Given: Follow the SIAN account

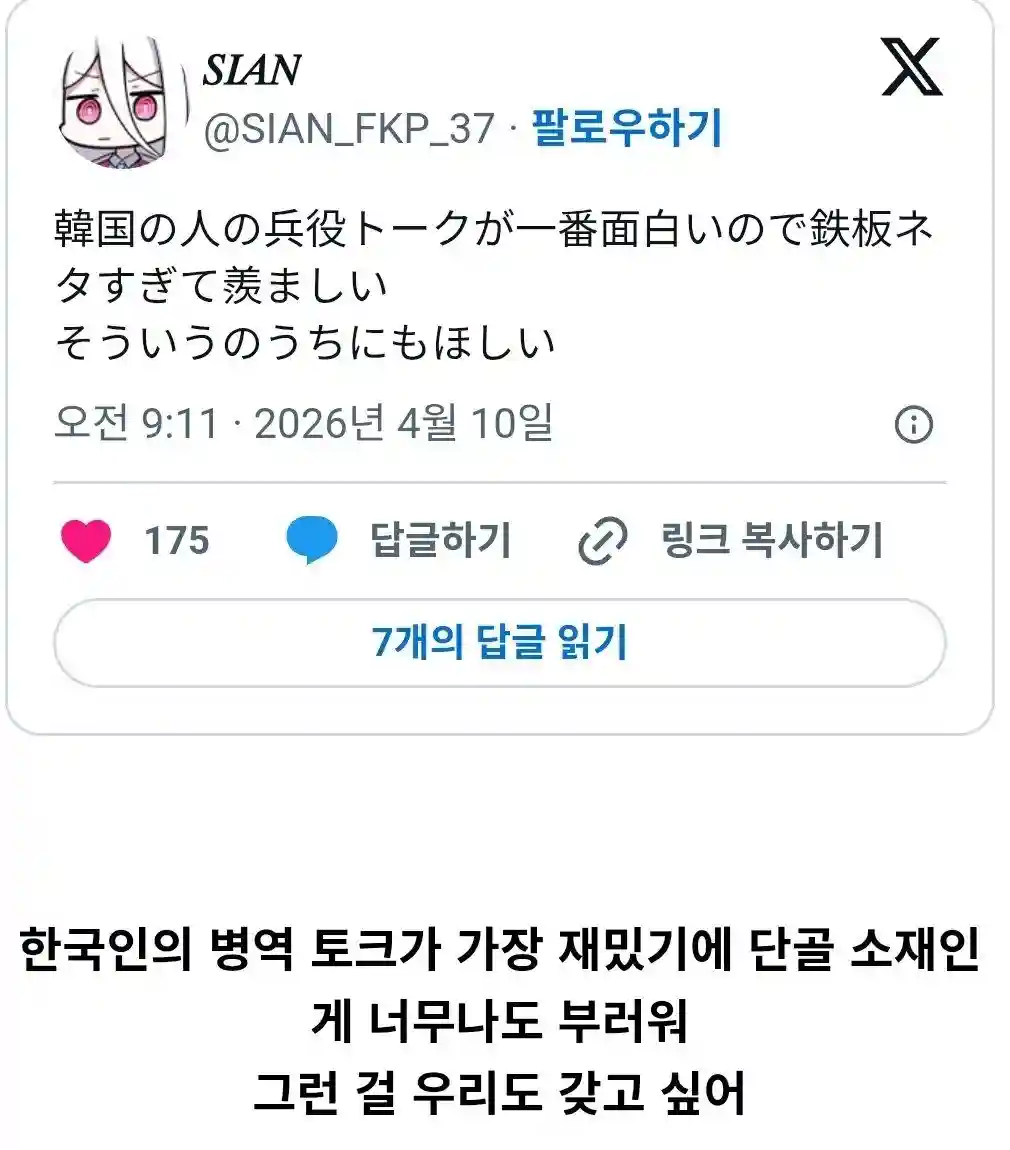Looking at the screenshot, I should coord(626,128).
